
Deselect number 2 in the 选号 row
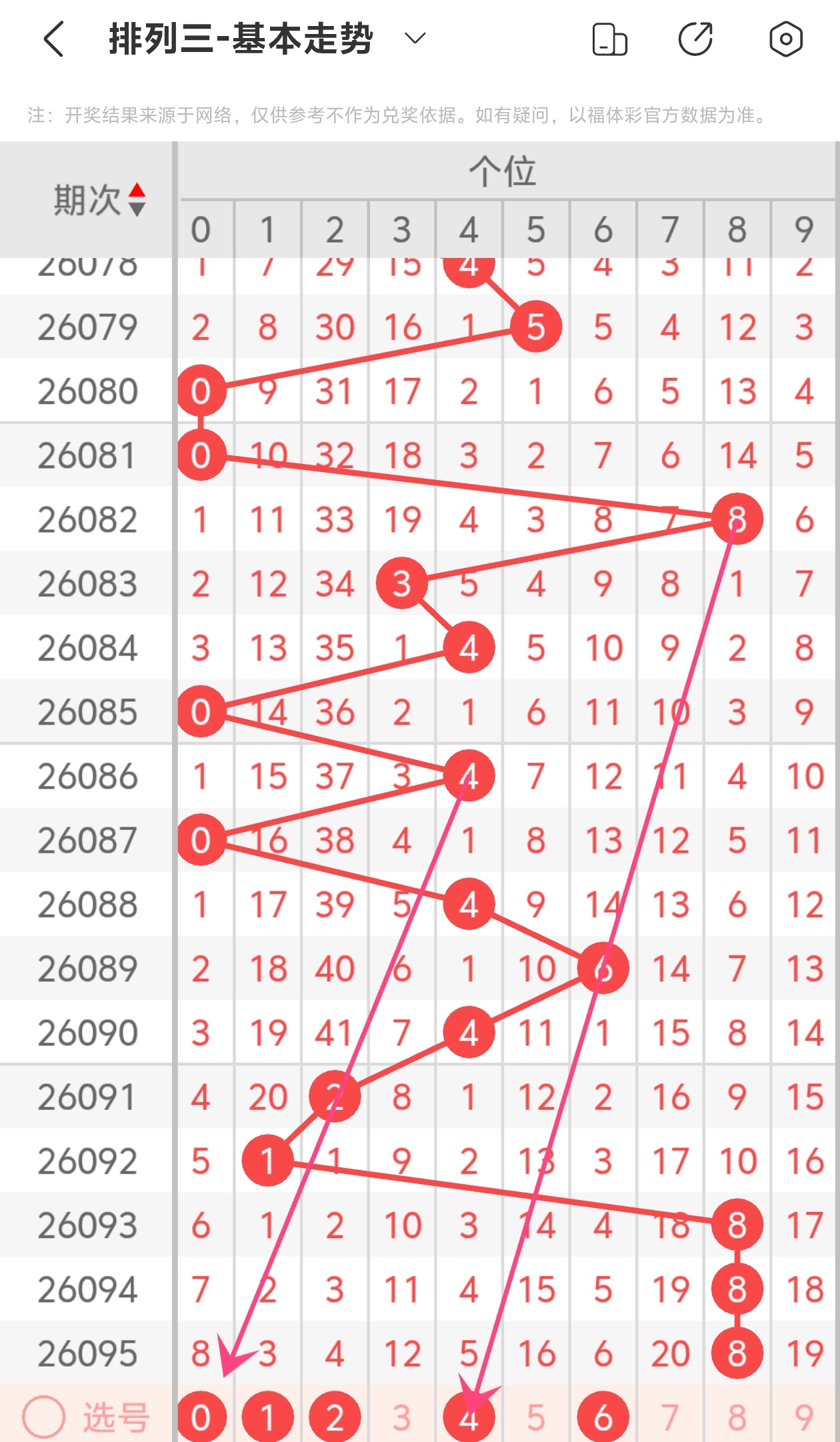(335, 1417)
